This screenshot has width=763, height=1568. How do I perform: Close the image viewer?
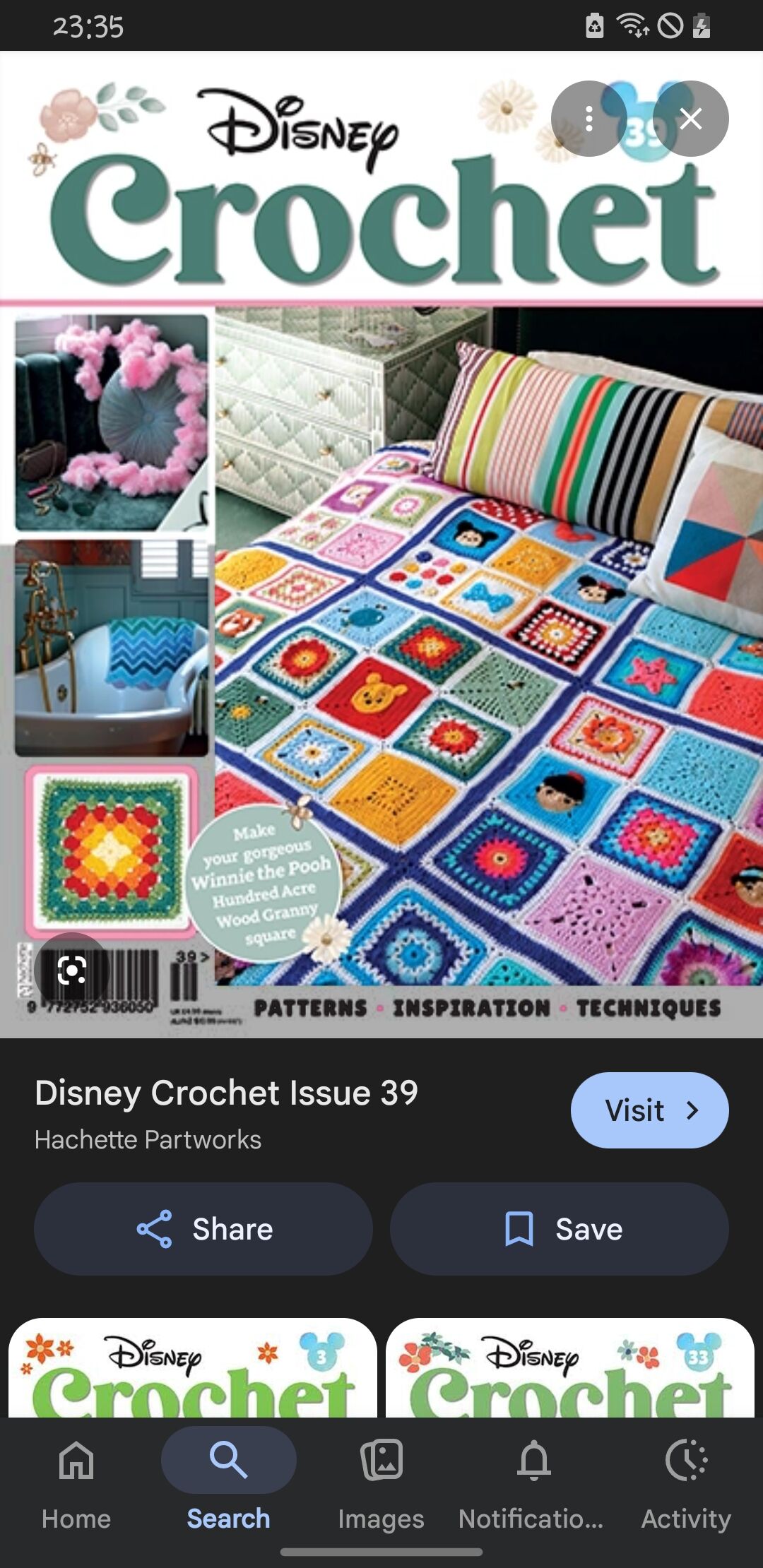point(690,119)
